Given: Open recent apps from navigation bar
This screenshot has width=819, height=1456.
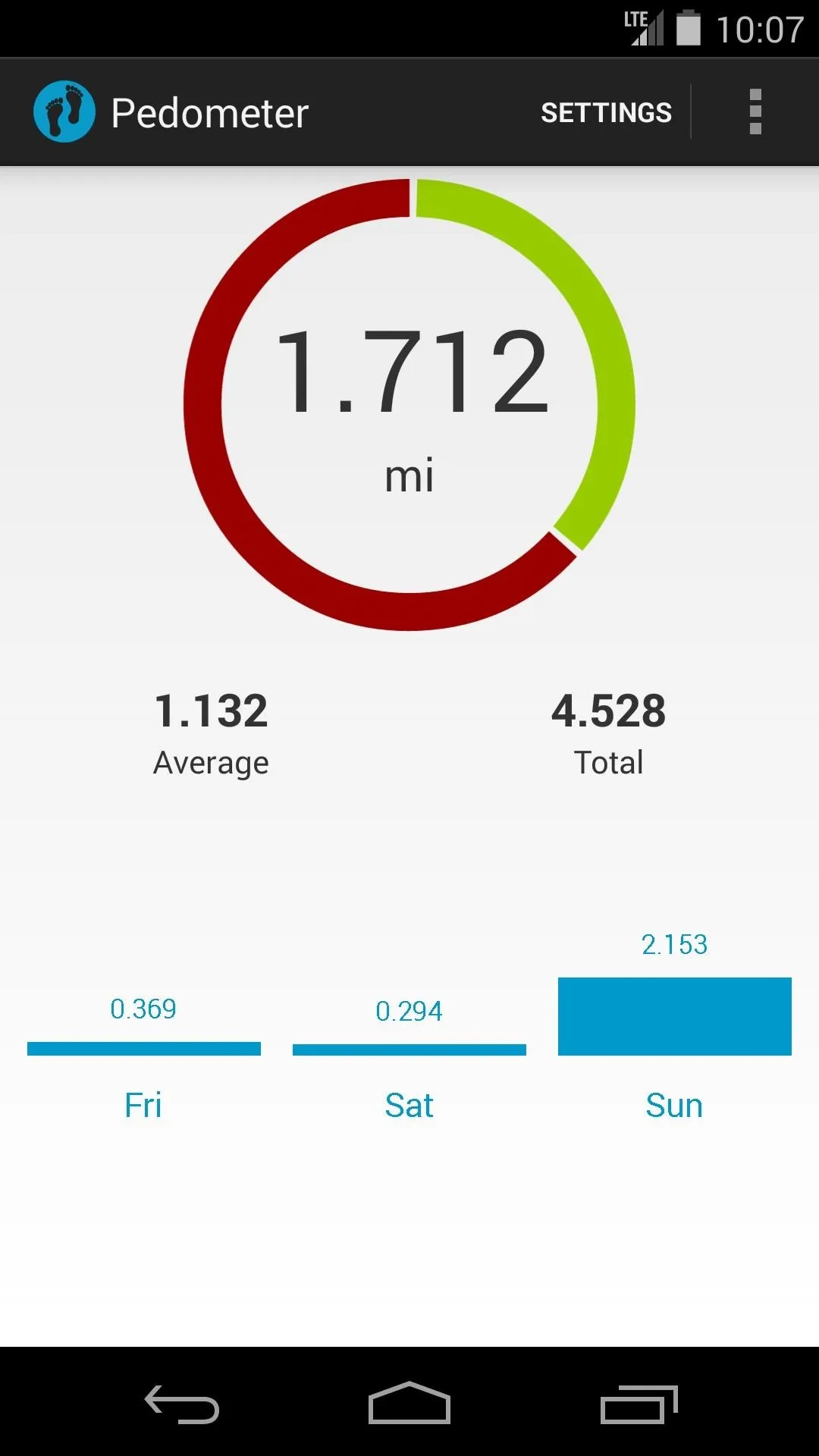Looking at the screenshot, I should (x=639, y=1404).
